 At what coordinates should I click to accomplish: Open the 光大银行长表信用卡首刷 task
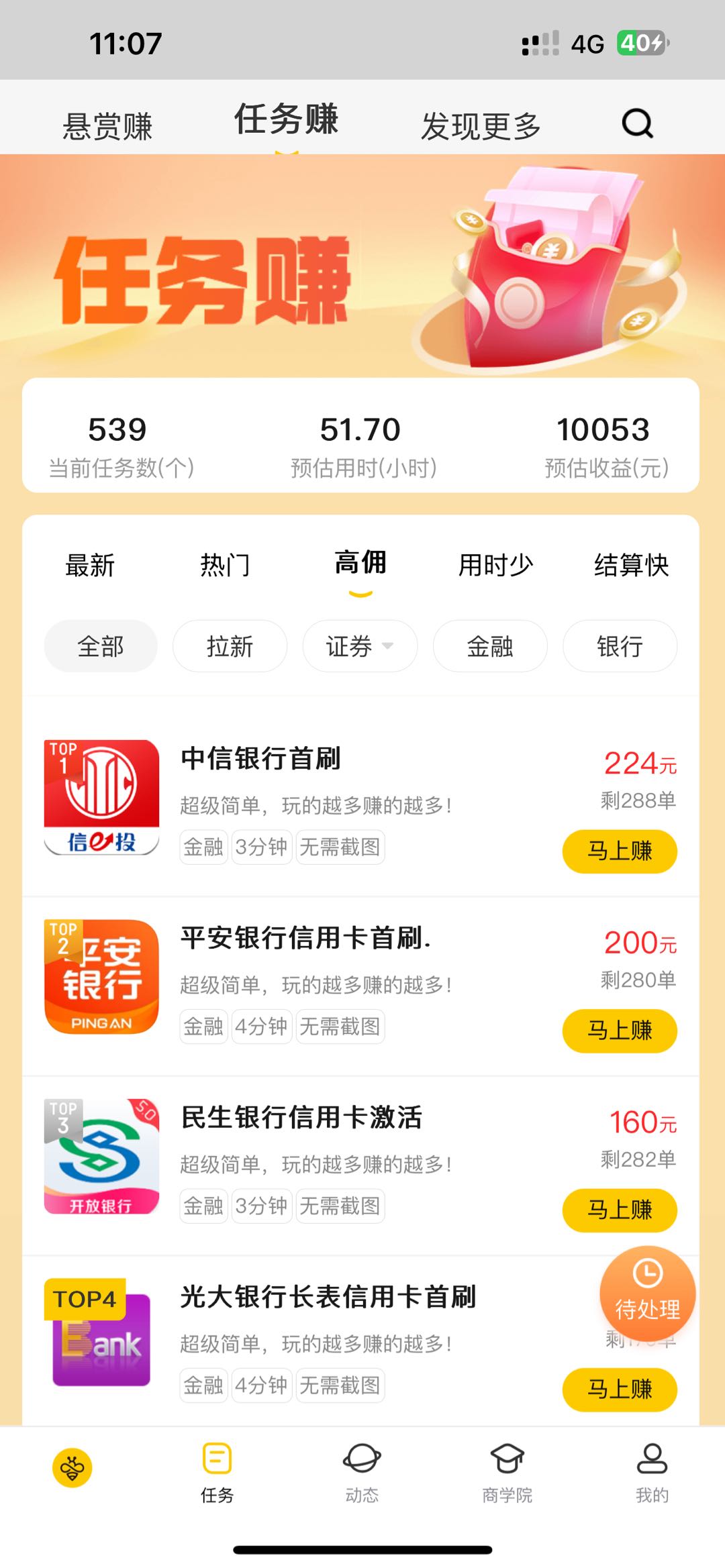click(328, 1297)
